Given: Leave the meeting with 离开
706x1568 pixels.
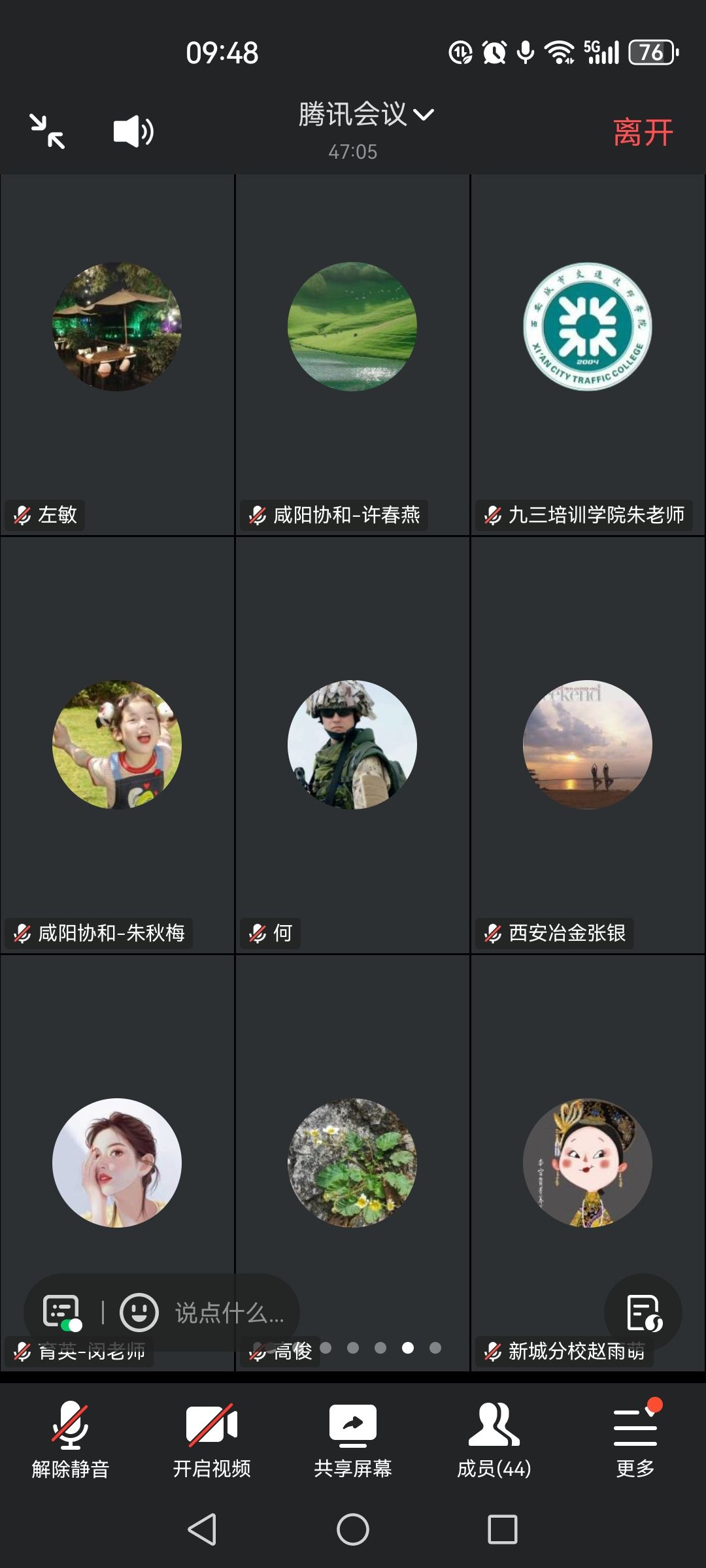Looking at the screenshot, I should tap(643, 133).
